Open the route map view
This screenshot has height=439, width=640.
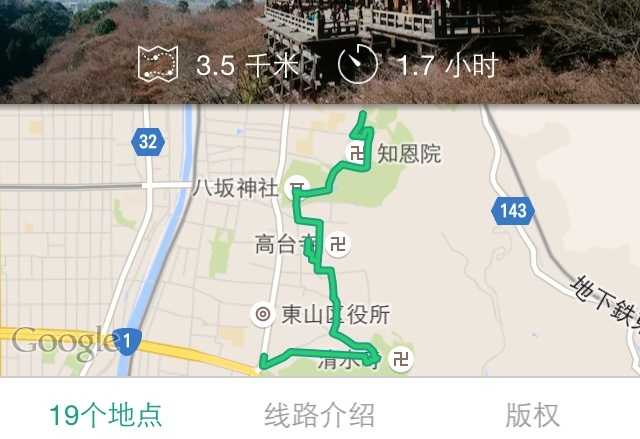tap(320, 240)
